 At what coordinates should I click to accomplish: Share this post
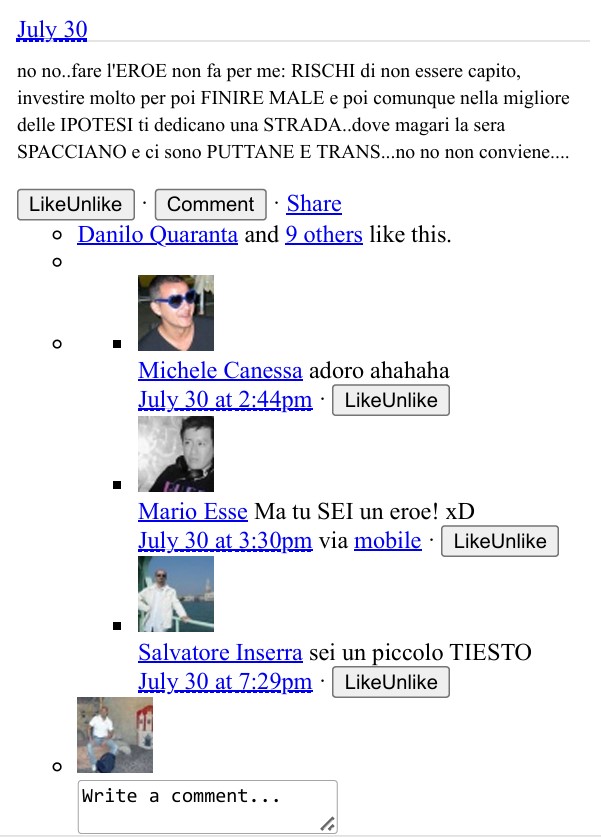[314, 204]
